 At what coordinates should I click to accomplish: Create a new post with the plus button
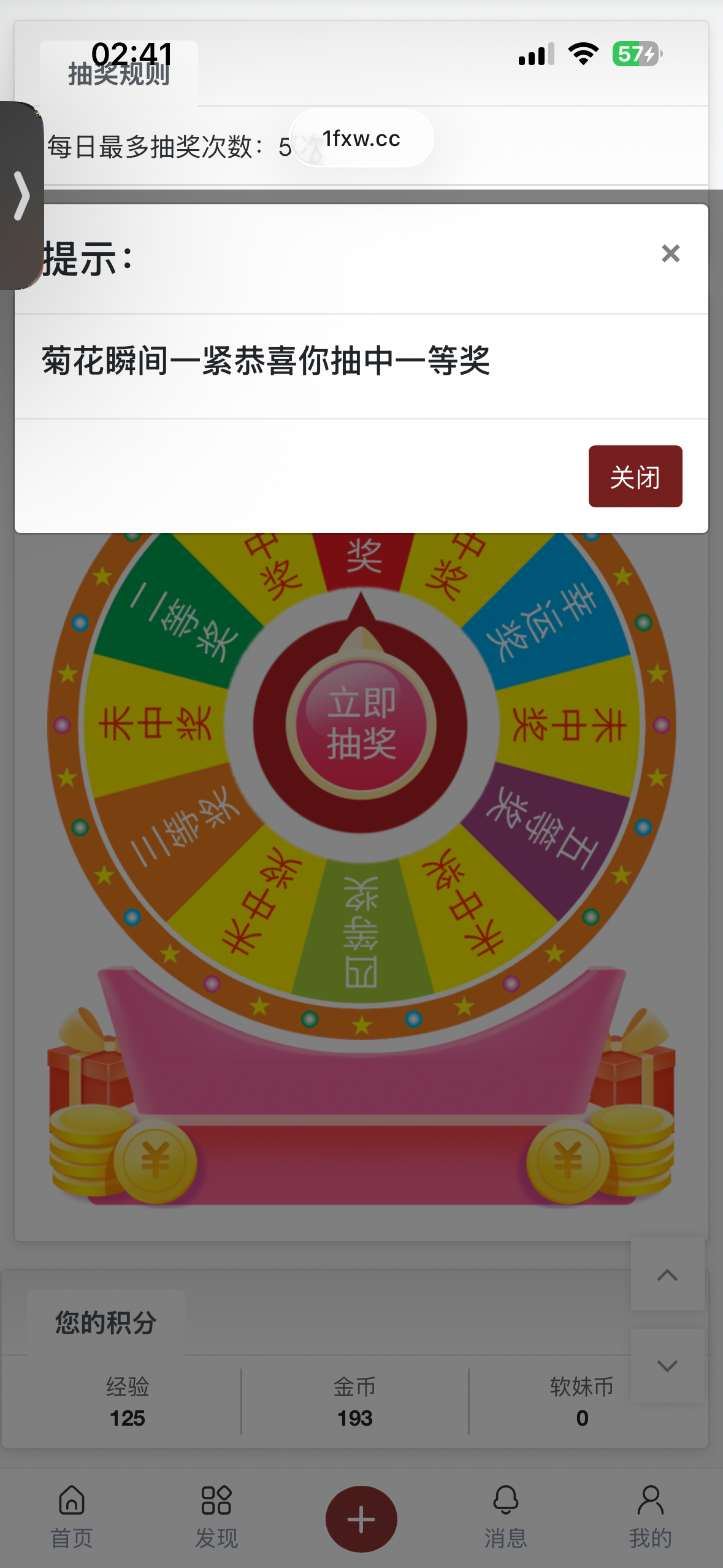click(361, 1520)
